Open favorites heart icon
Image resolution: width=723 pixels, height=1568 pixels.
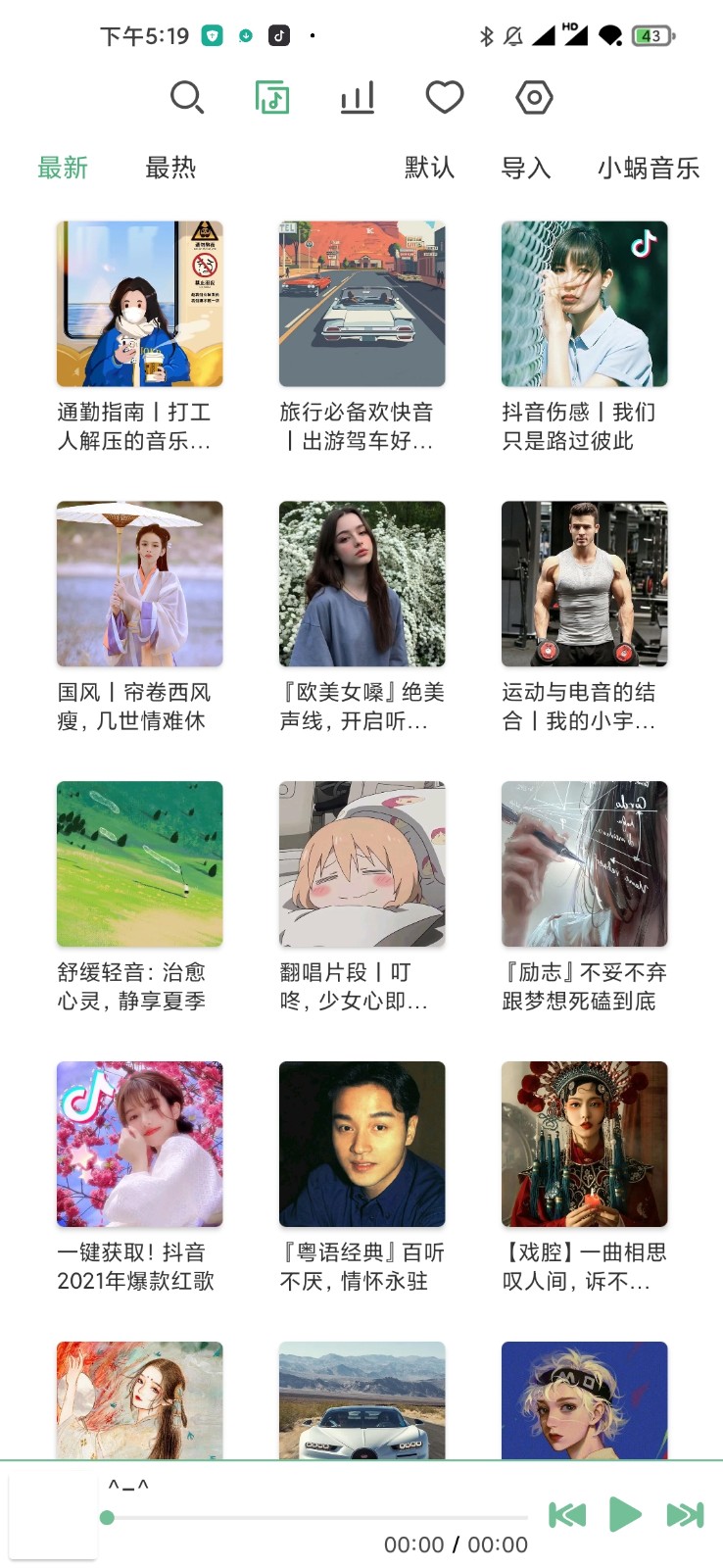(x=444, y=97)
